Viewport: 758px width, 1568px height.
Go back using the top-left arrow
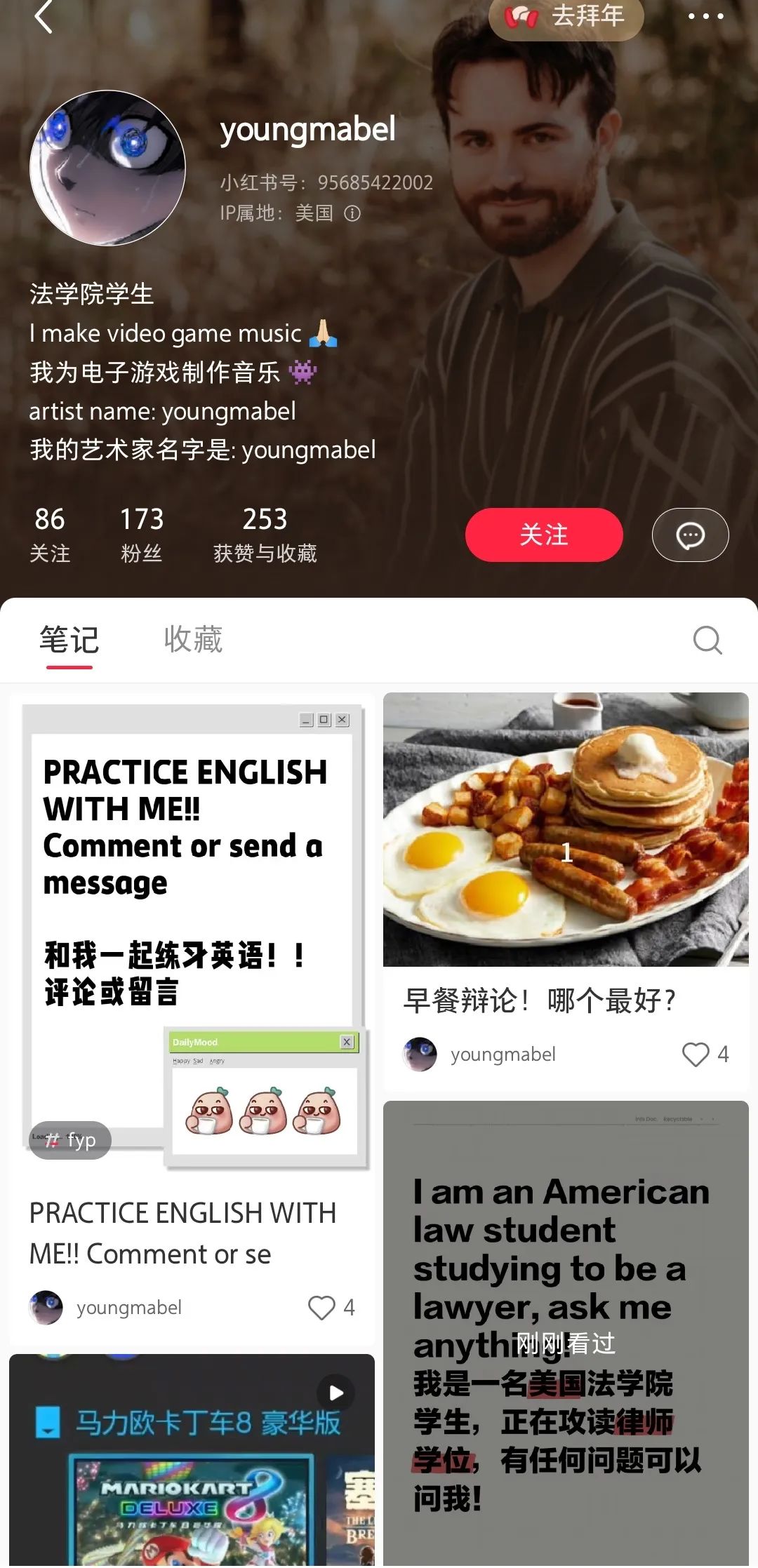click(x=44, y=17)
